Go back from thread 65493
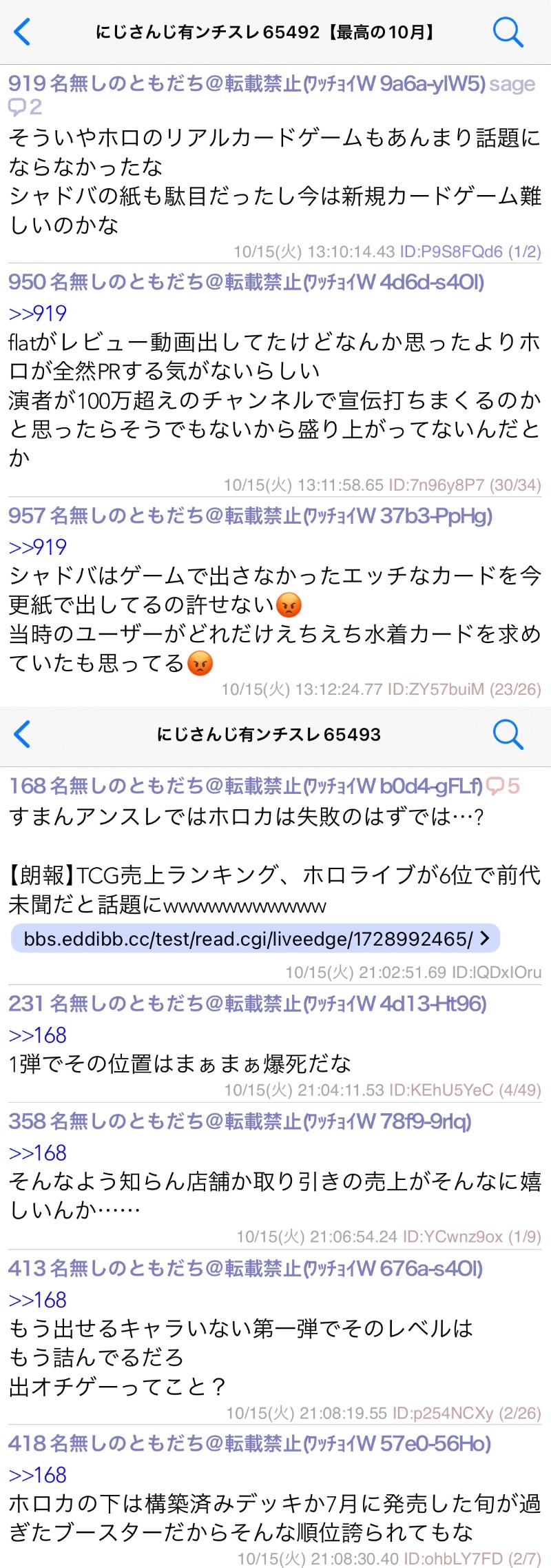This screenshot has width=551, height=1568. coord(22,734)
